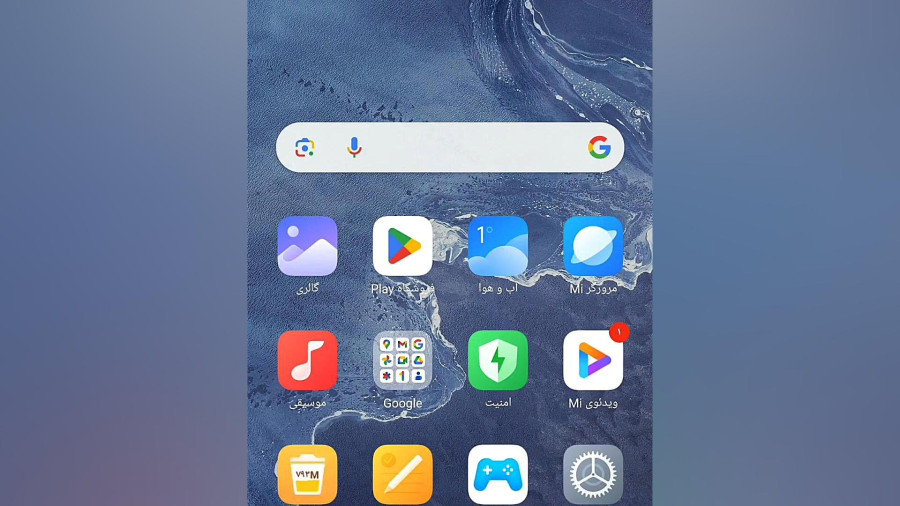Open the Gallery app
900x506 pixels.
(x=307, y=246)
